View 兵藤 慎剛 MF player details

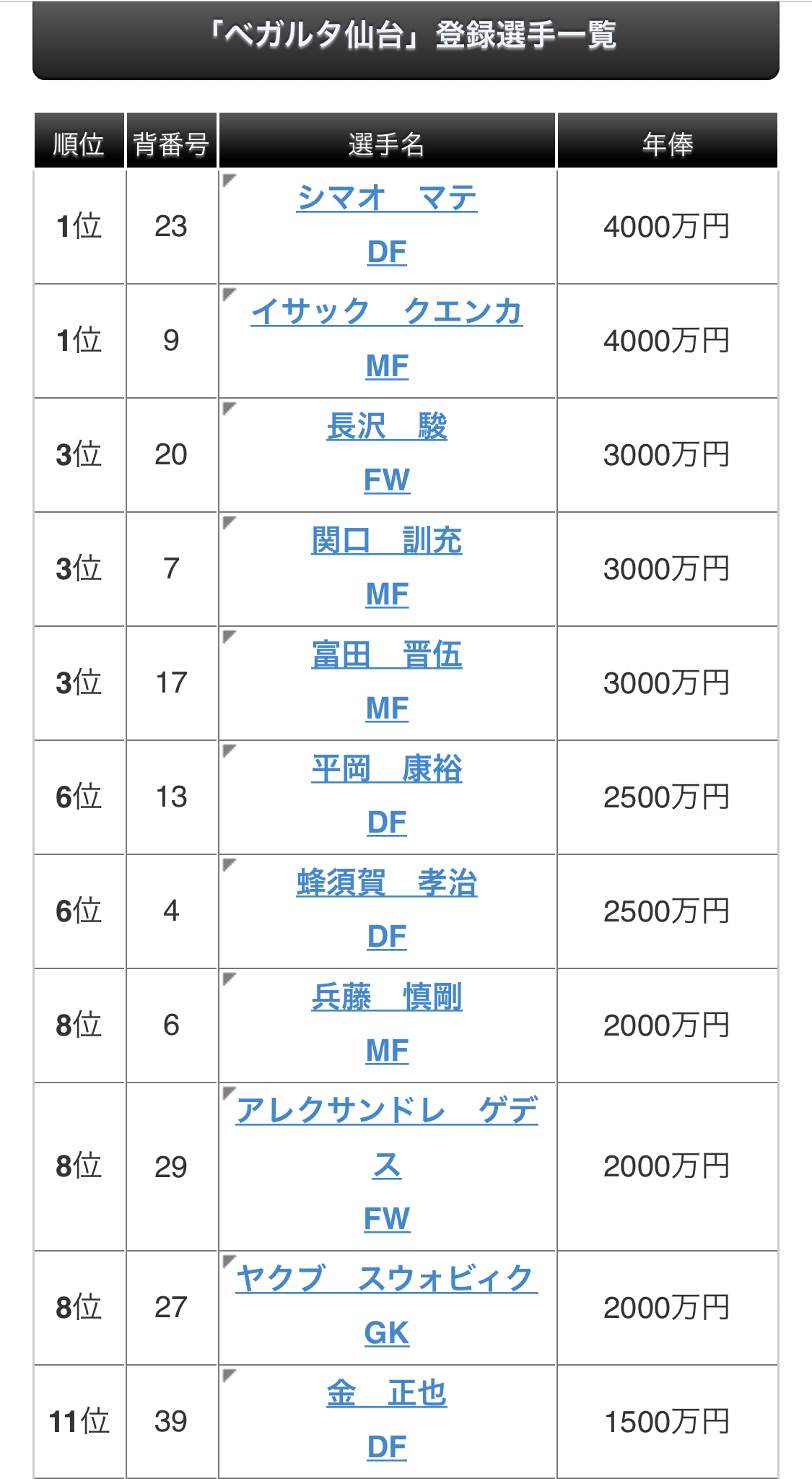pyautogui.click(x=387, y=1023)
